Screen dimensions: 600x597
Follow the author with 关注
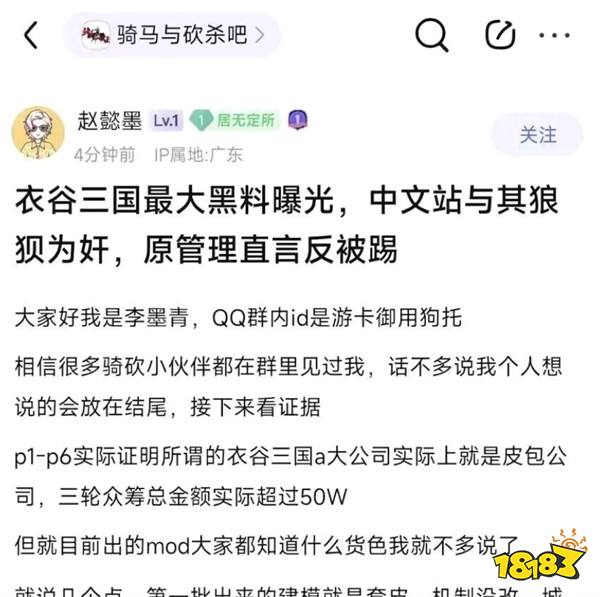(x=537, y=135)
